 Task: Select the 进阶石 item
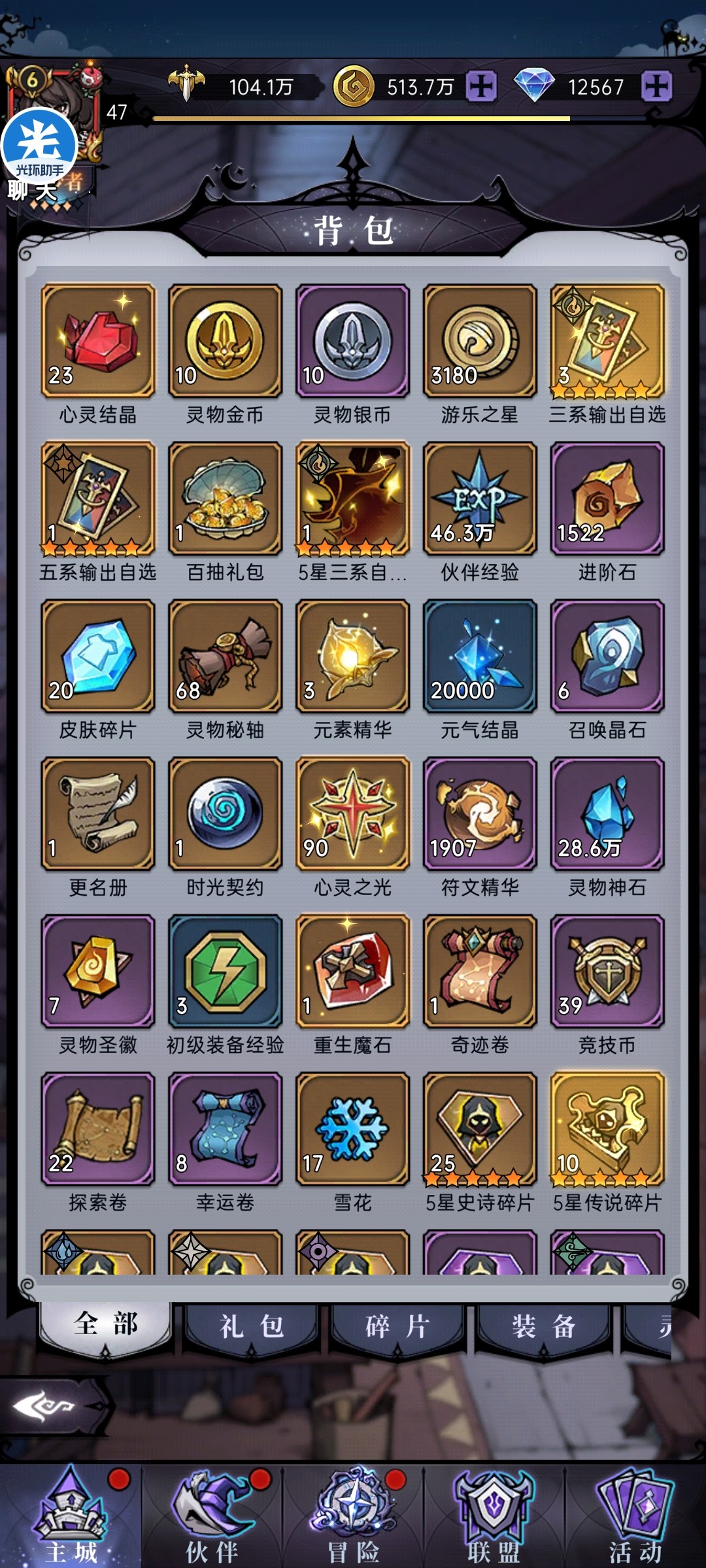coord(607,498)
